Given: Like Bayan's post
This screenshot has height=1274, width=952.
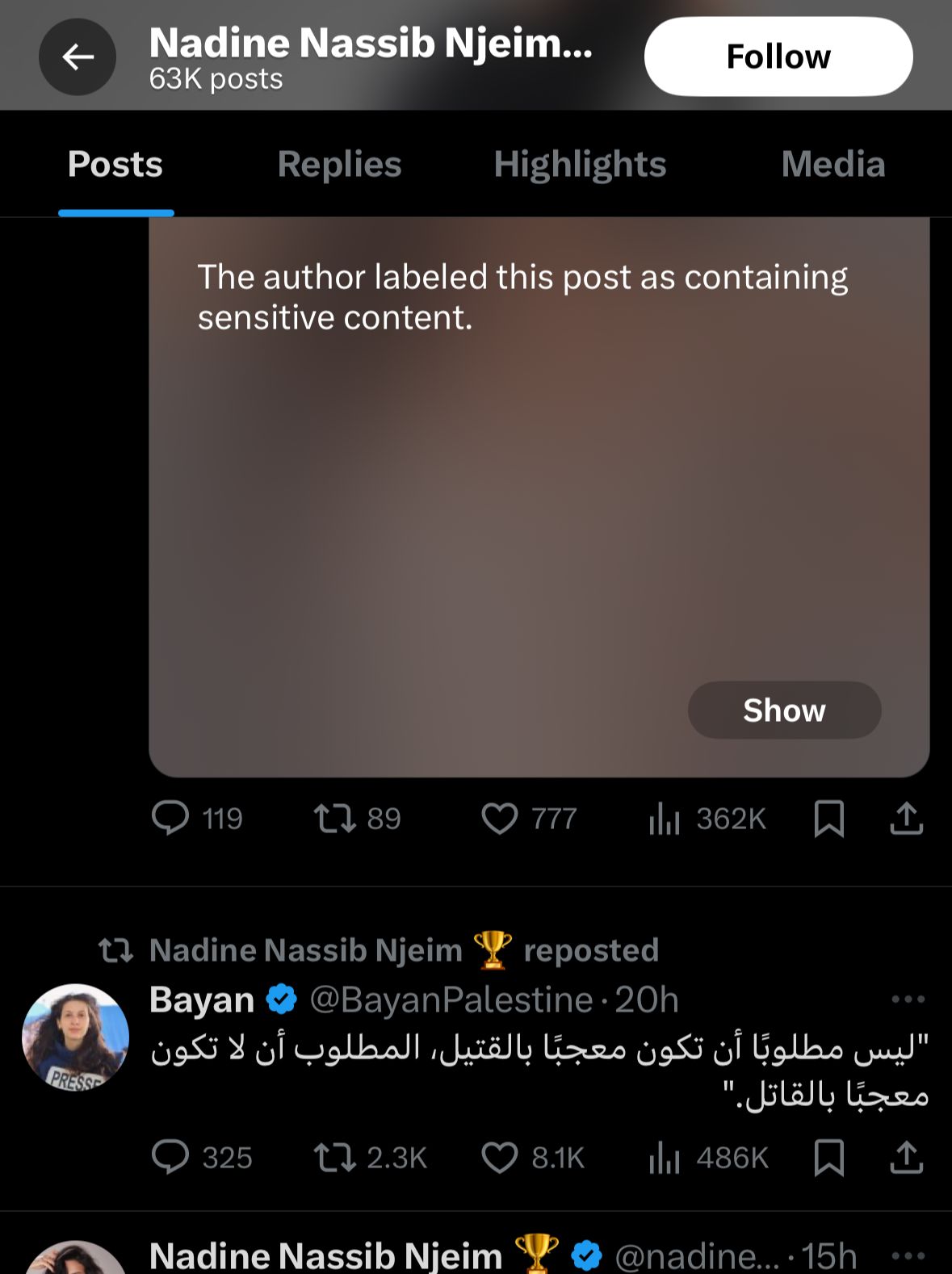Looking at the screenshot, I should coord(500,1157).
